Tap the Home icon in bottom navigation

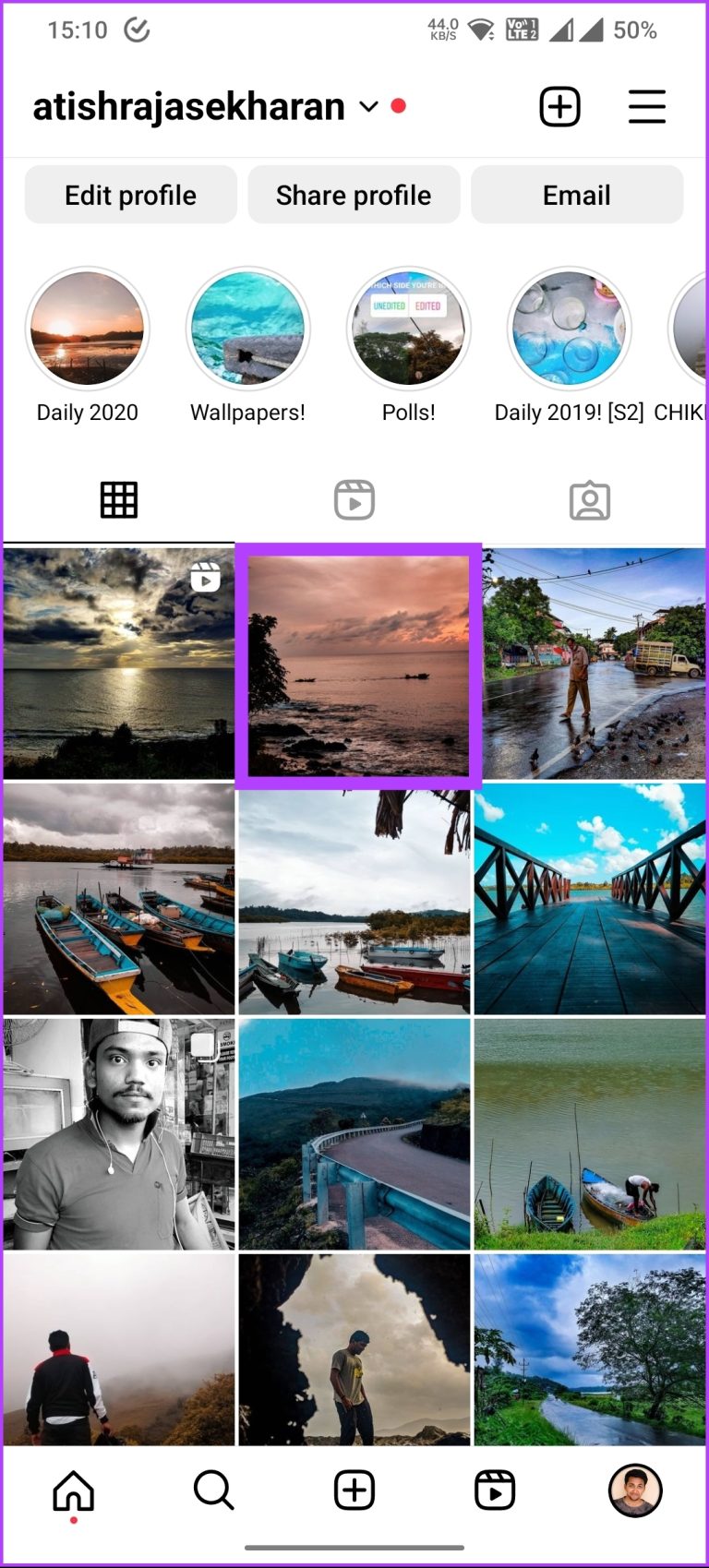(x=73, y=1487)
